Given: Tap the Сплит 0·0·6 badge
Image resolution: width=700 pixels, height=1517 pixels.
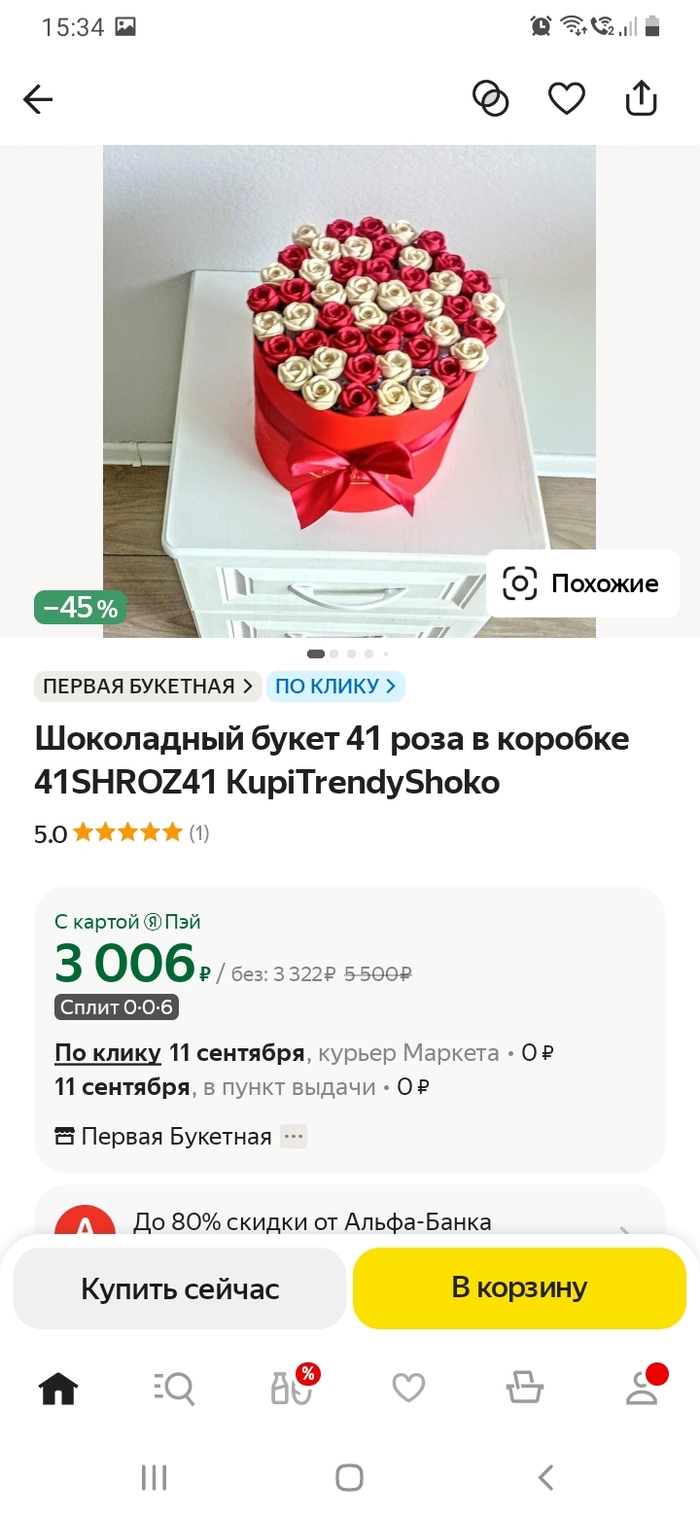Looking at the screenshot, I should pos(116,1007).
